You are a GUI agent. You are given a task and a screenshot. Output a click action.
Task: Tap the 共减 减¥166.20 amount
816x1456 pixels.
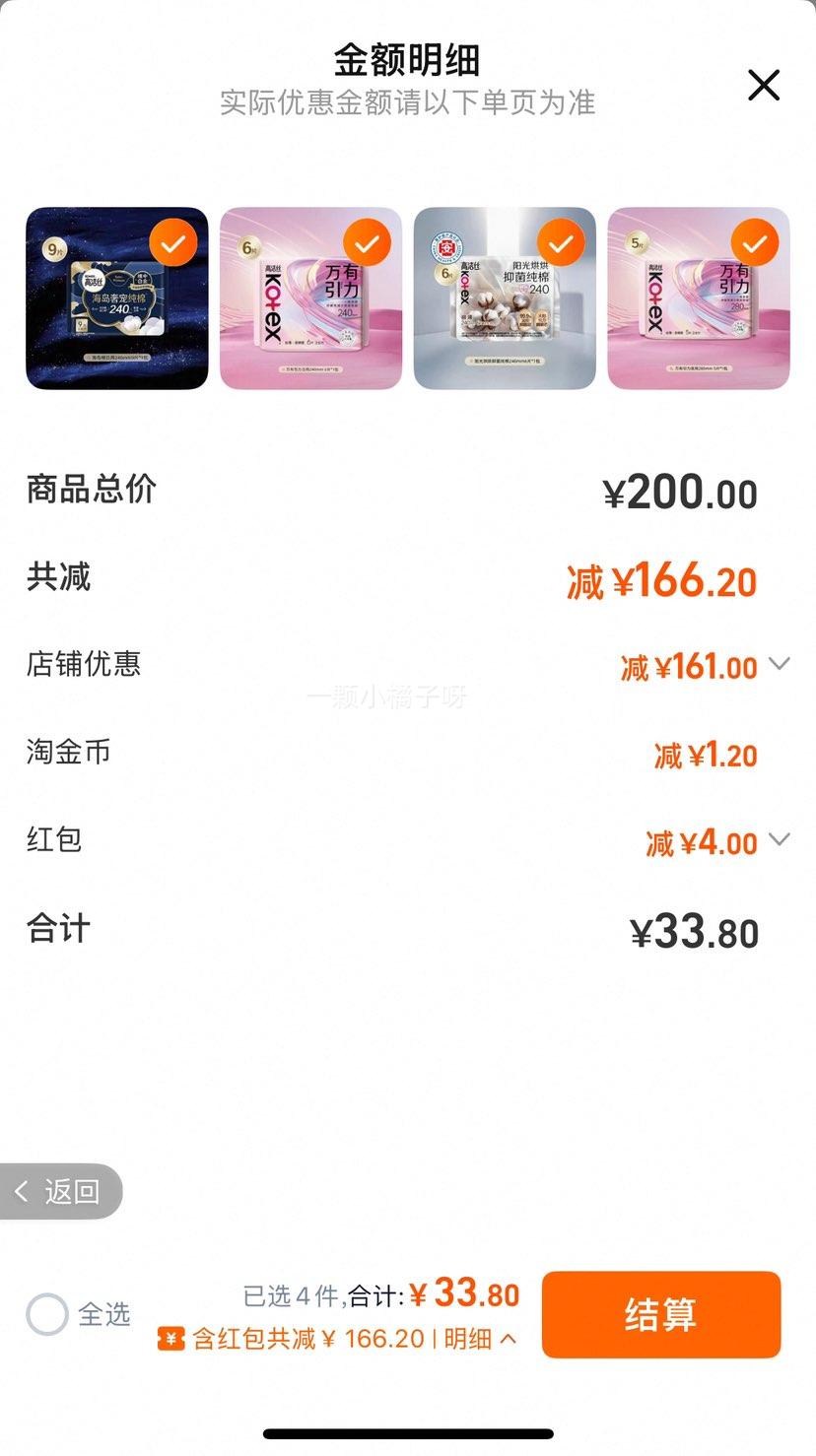(x=660, y=580)
